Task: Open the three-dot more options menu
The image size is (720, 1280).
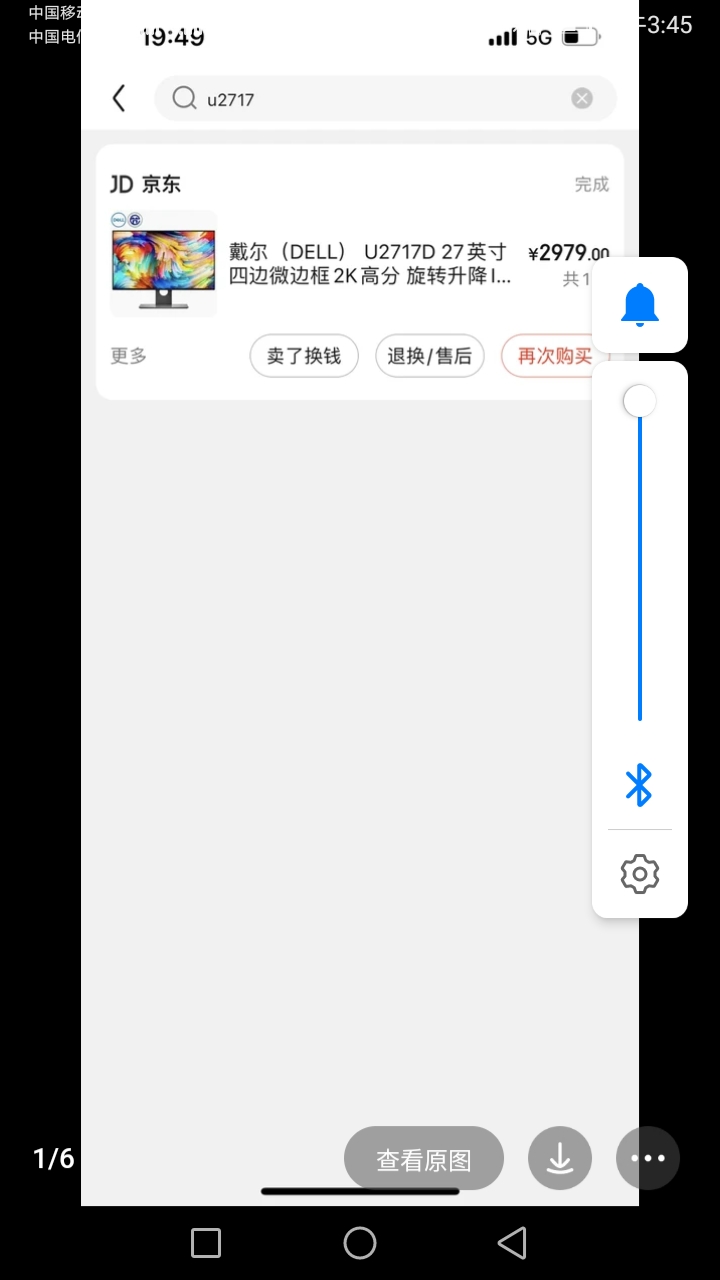Action: (648, 1158)
